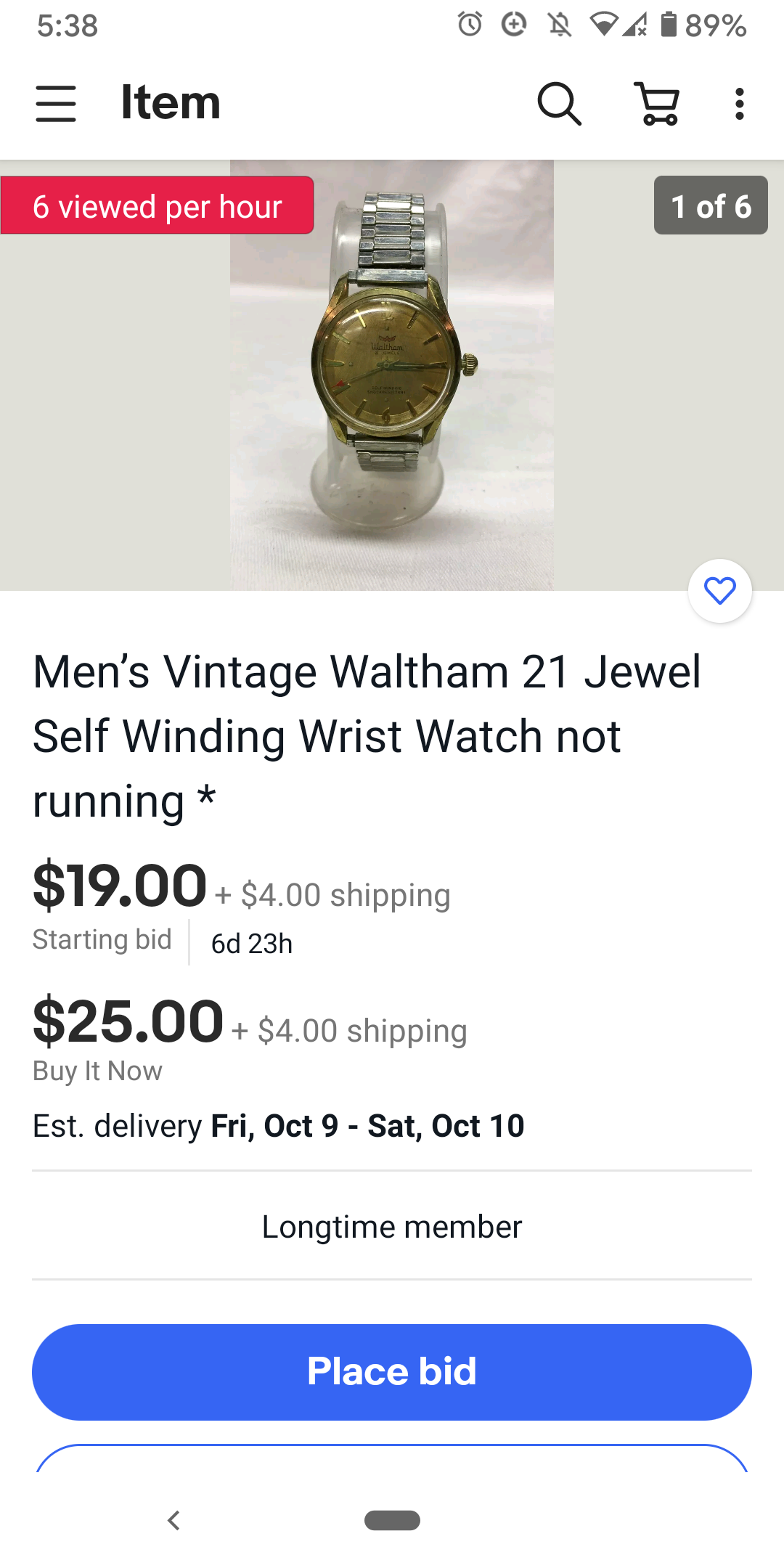
Task: Open the overflow options menu
Action: [739, 103]
